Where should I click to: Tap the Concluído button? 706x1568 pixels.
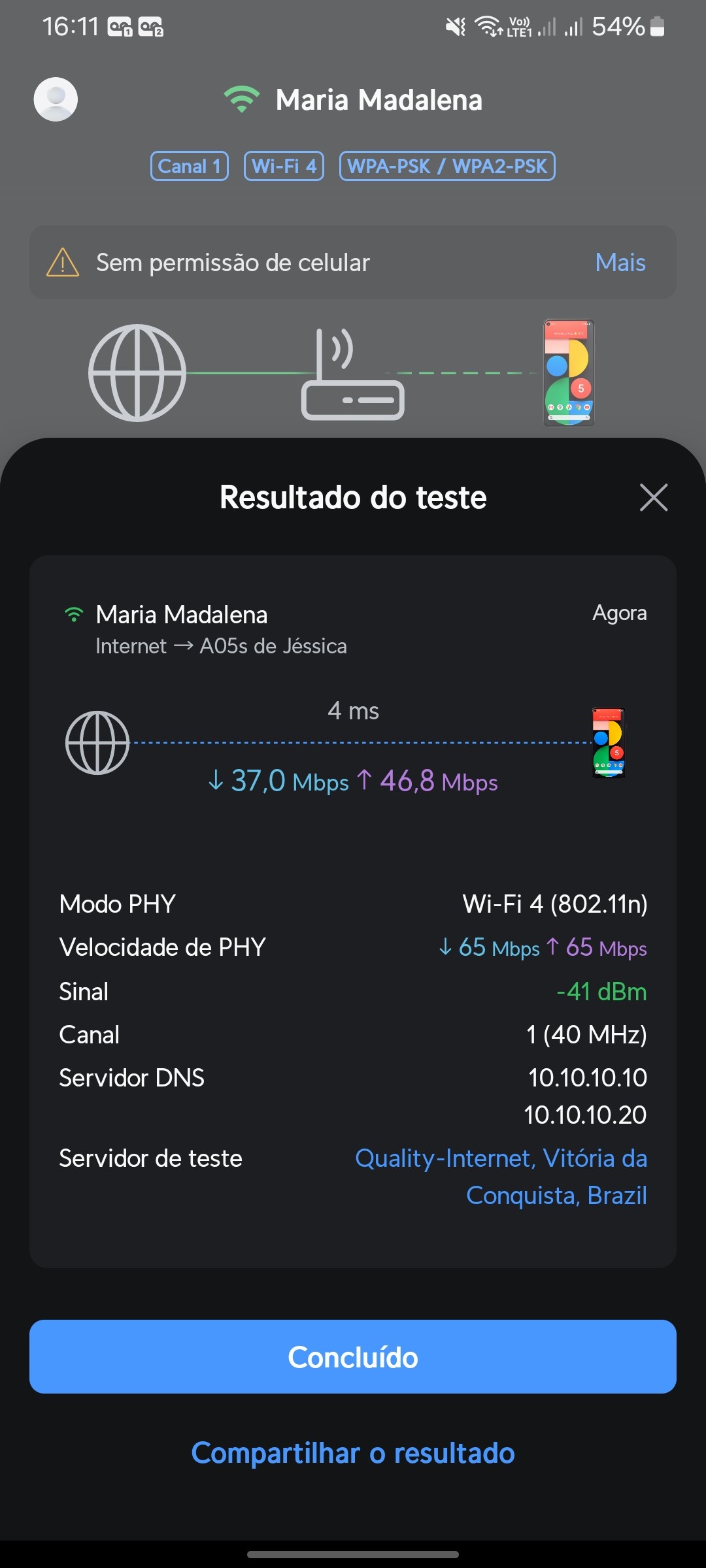pos(353,1357)
